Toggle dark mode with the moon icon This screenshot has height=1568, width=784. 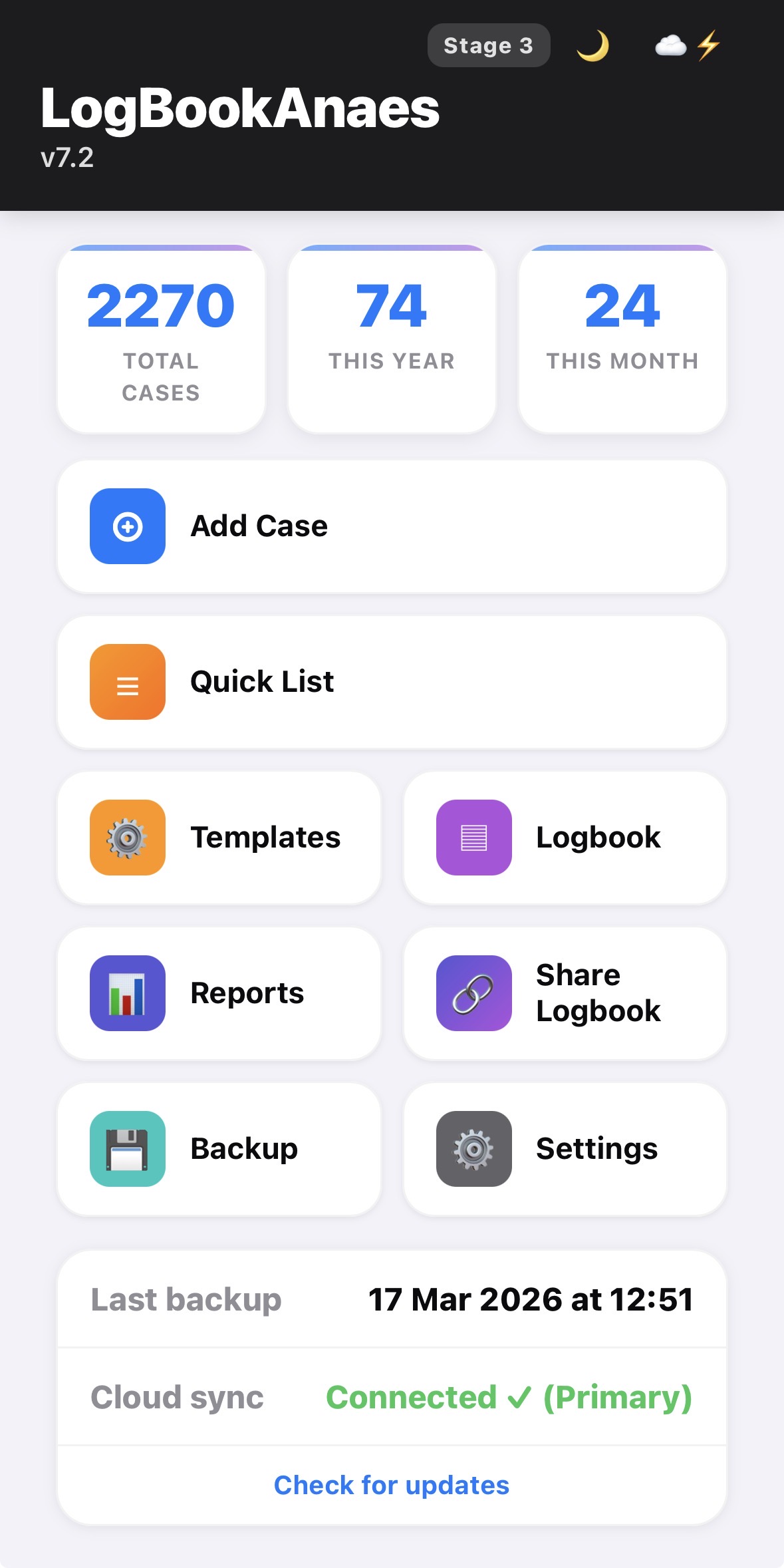pos(592,46)
